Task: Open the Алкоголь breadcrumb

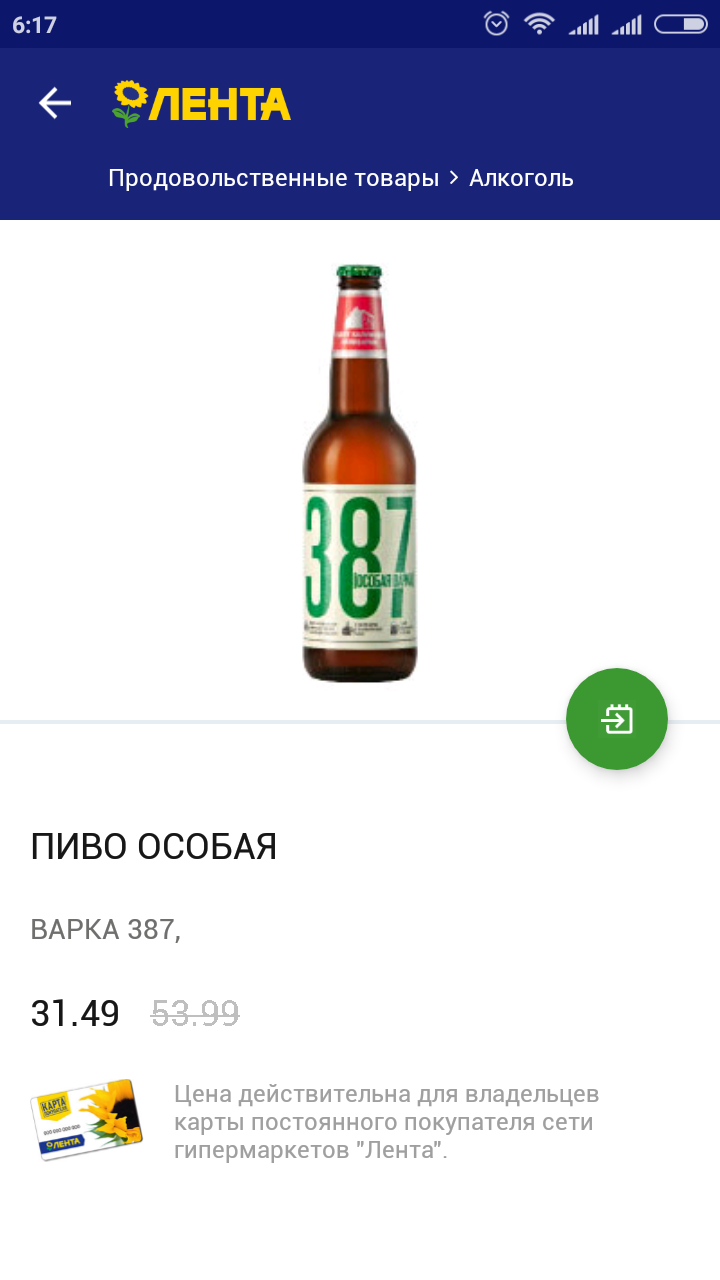Action: 521,179
